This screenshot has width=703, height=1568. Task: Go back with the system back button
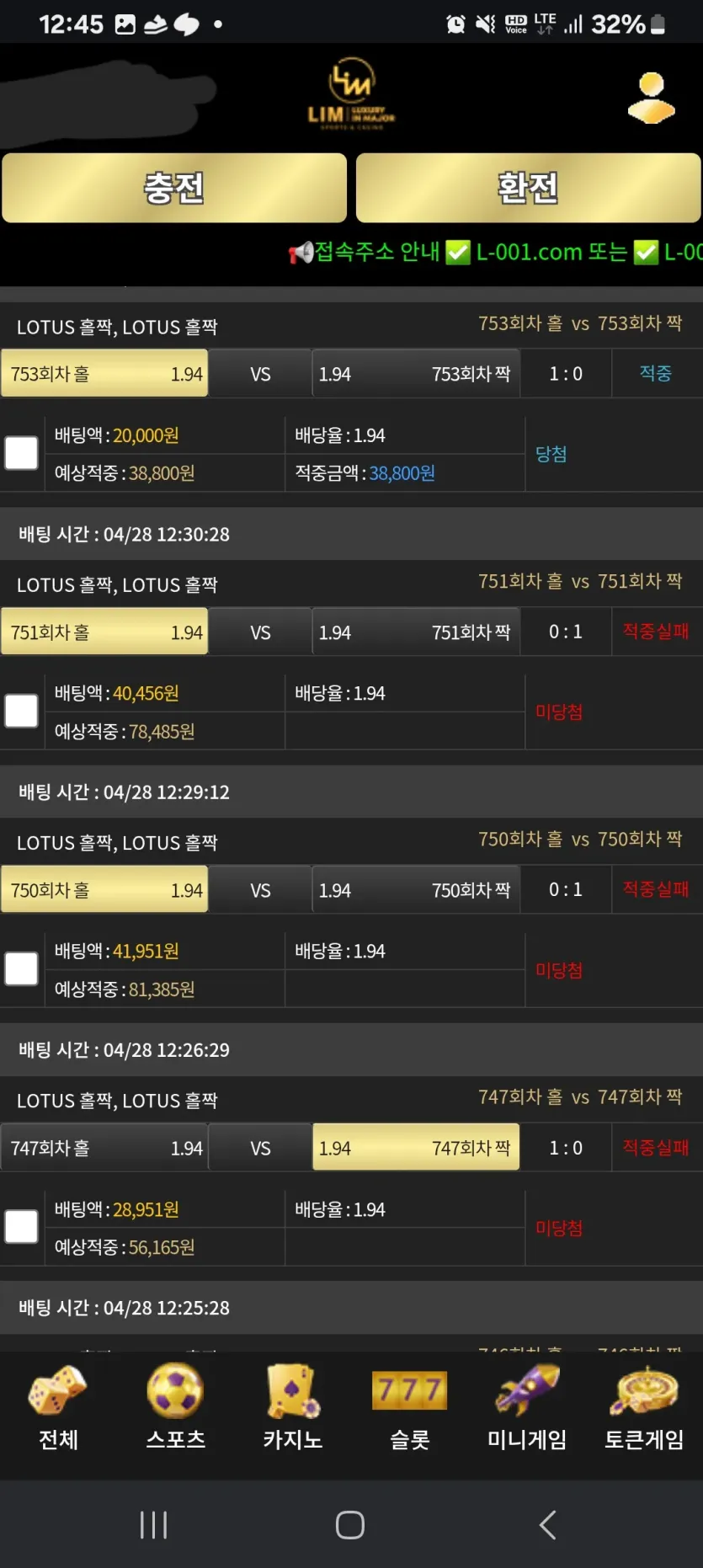coord(547,1525)
